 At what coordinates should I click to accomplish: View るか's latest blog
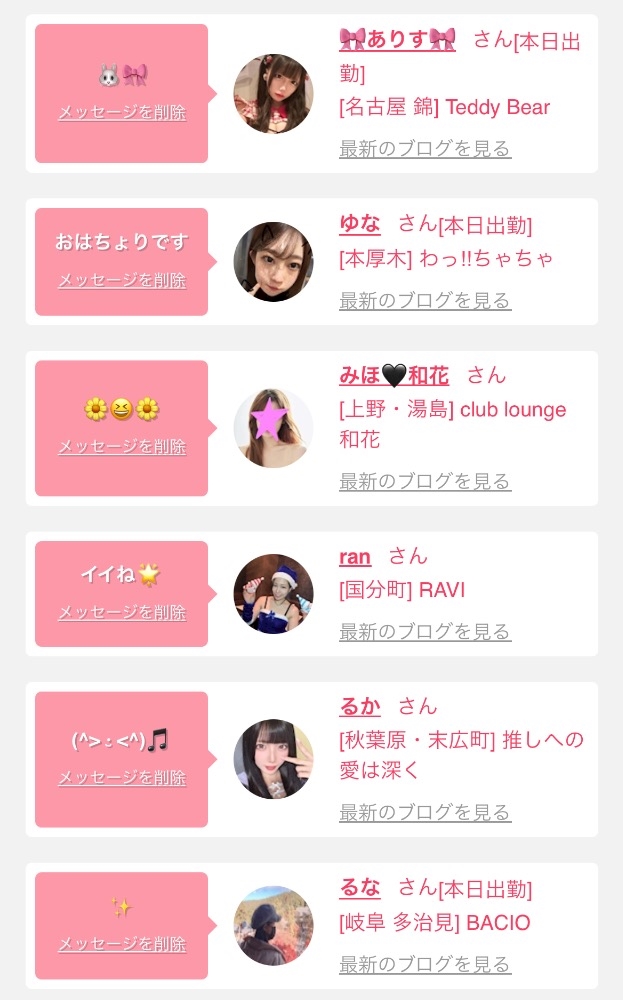click(x=425, y=812)
